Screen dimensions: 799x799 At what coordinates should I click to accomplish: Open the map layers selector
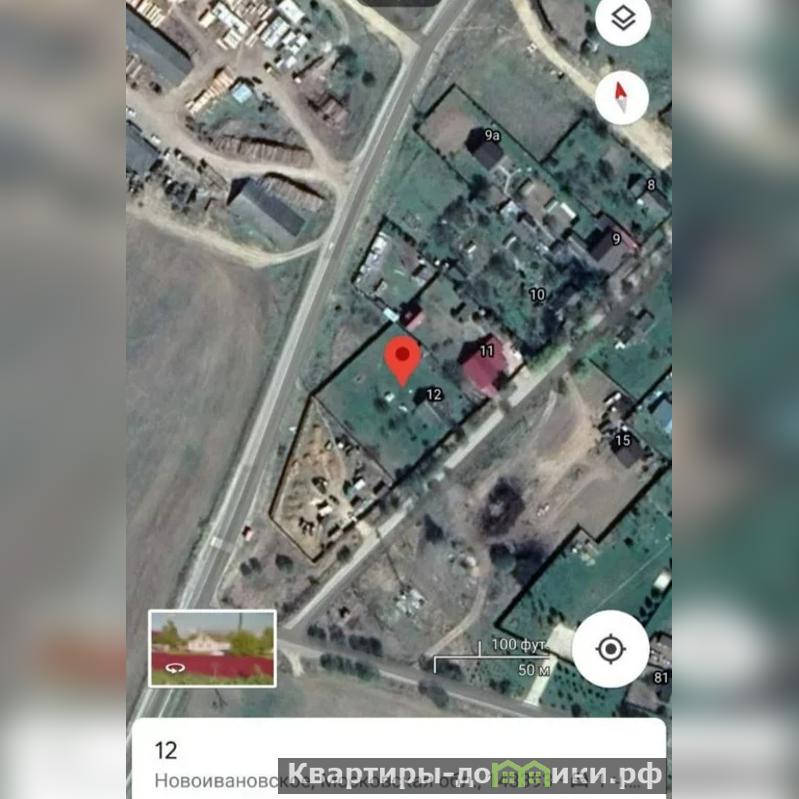point(622,20)
